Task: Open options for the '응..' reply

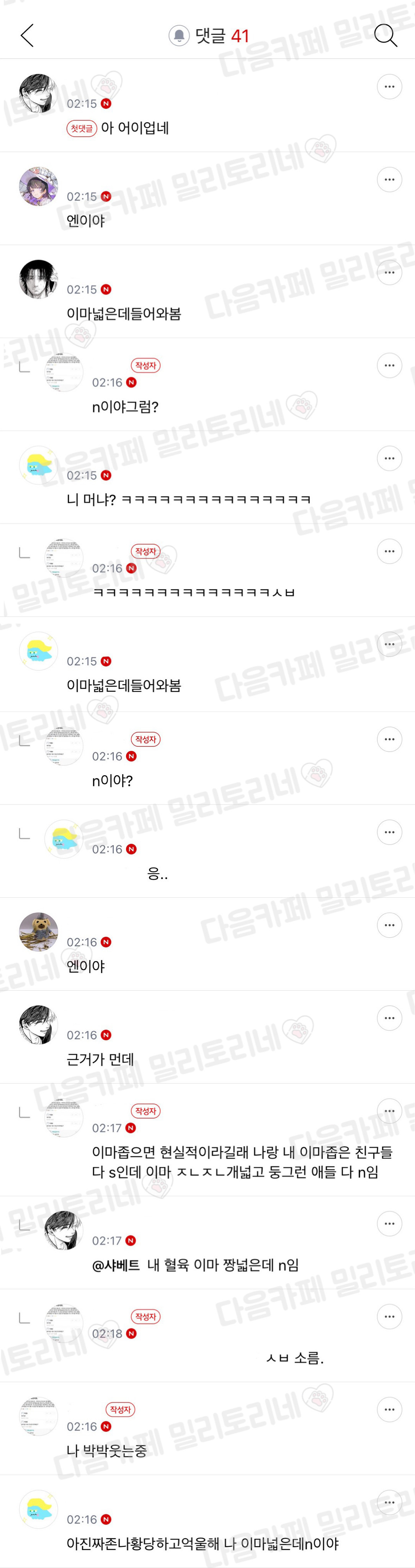Action: [389, 832]
